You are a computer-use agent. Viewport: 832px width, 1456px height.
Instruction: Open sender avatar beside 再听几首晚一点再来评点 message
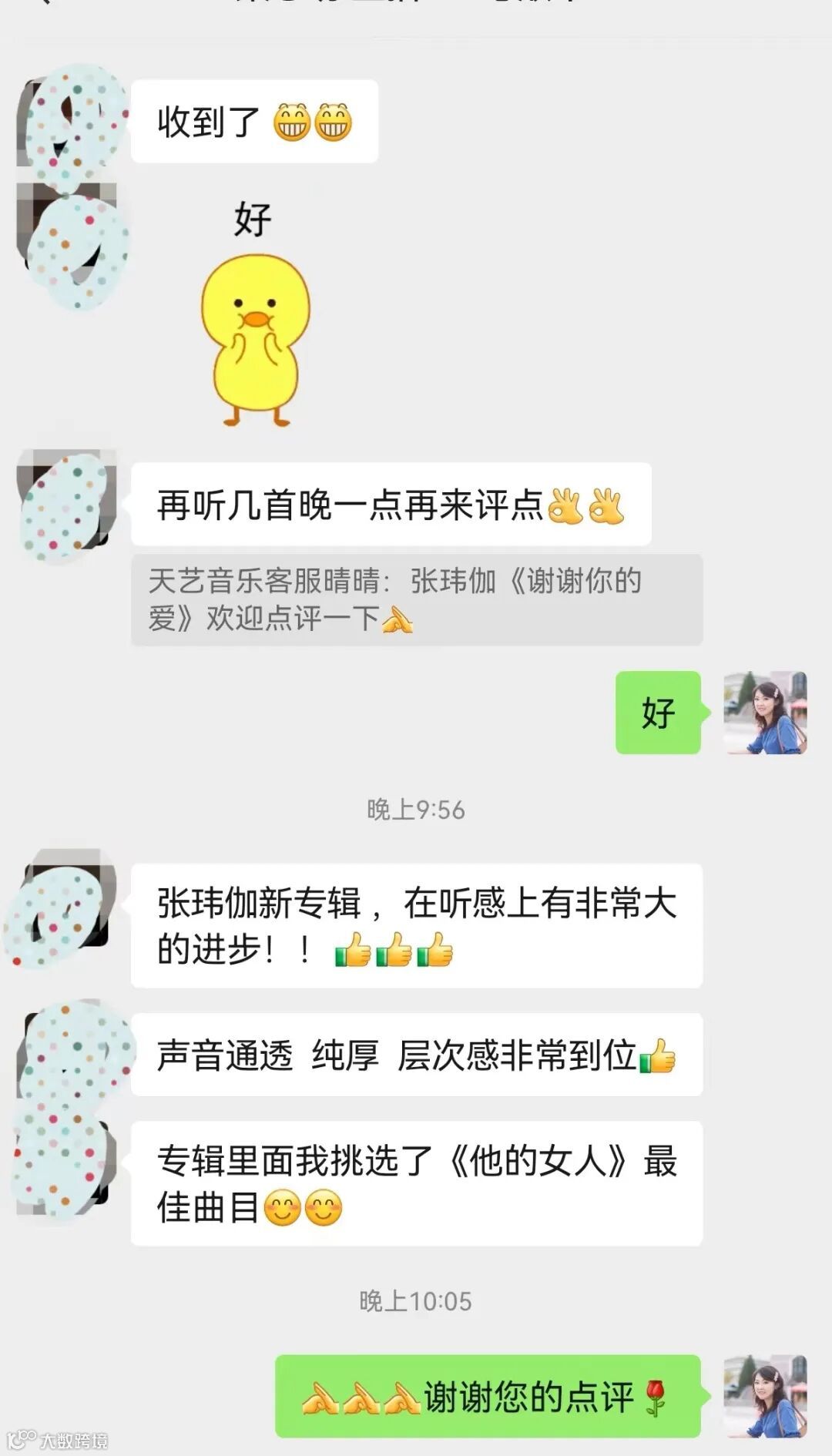click(66, 505)
